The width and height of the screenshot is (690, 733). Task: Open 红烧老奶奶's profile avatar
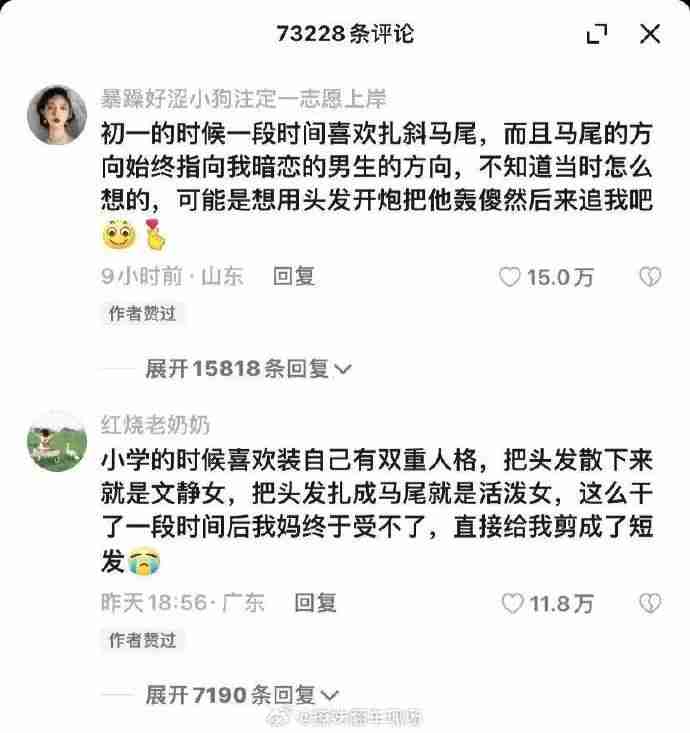click(x=56, y=441)
